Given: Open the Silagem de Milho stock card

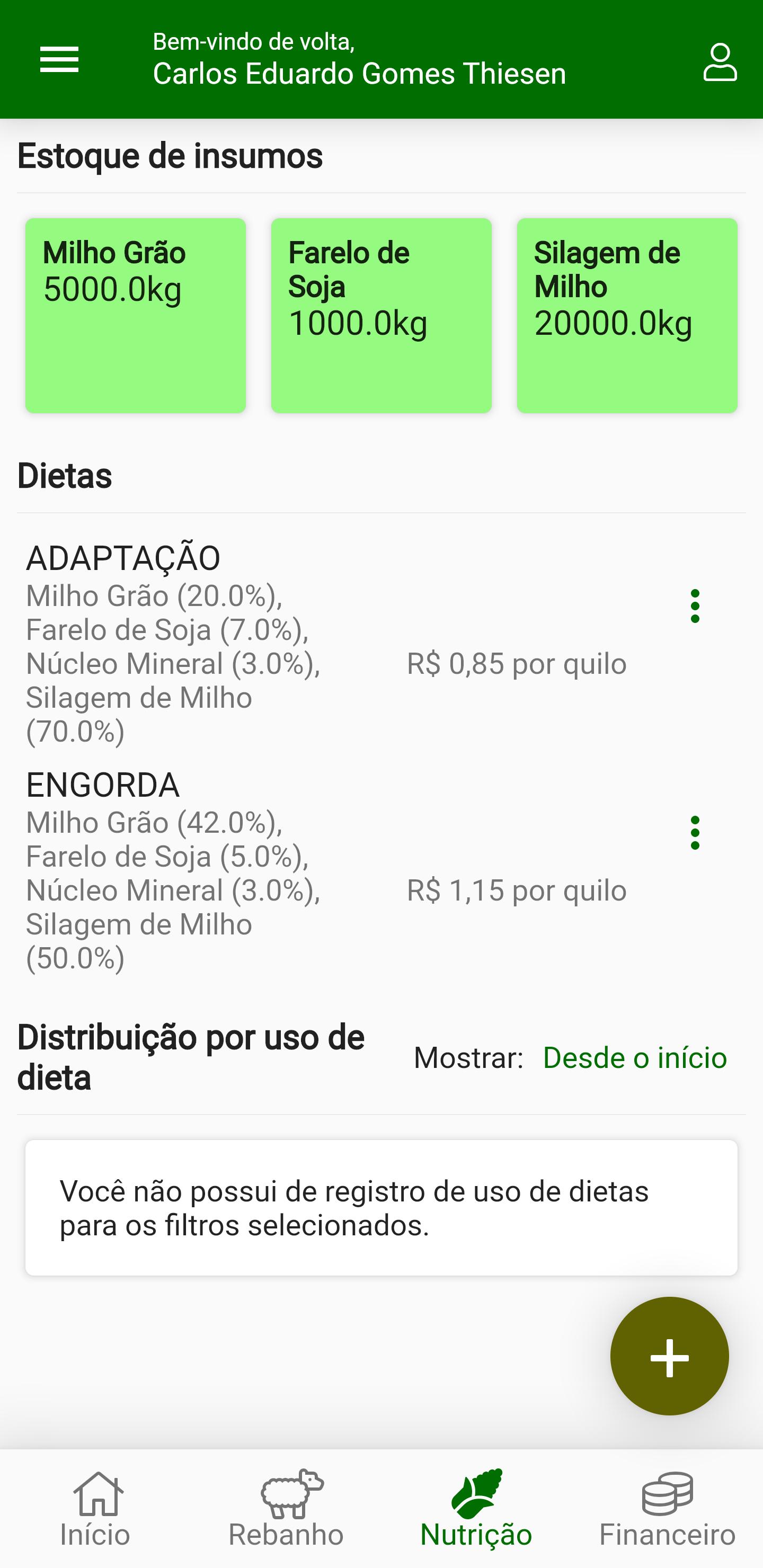Looking at the screenshot, I should tap(627, 315).
